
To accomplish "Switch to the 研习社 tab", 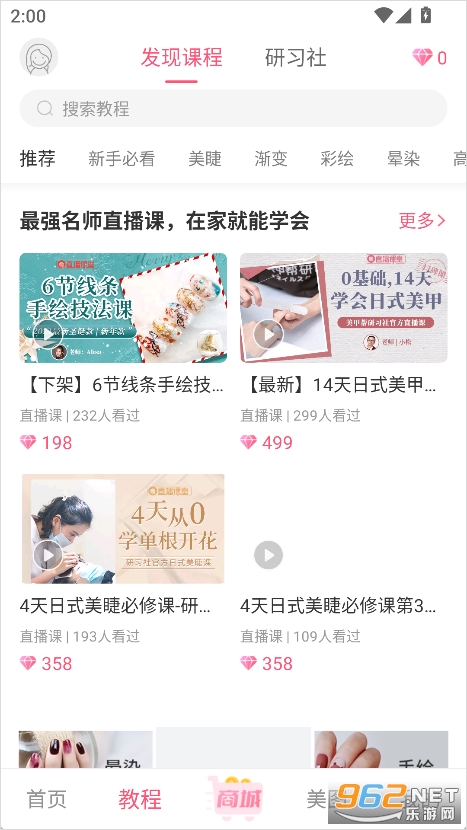I will (295, 58).
